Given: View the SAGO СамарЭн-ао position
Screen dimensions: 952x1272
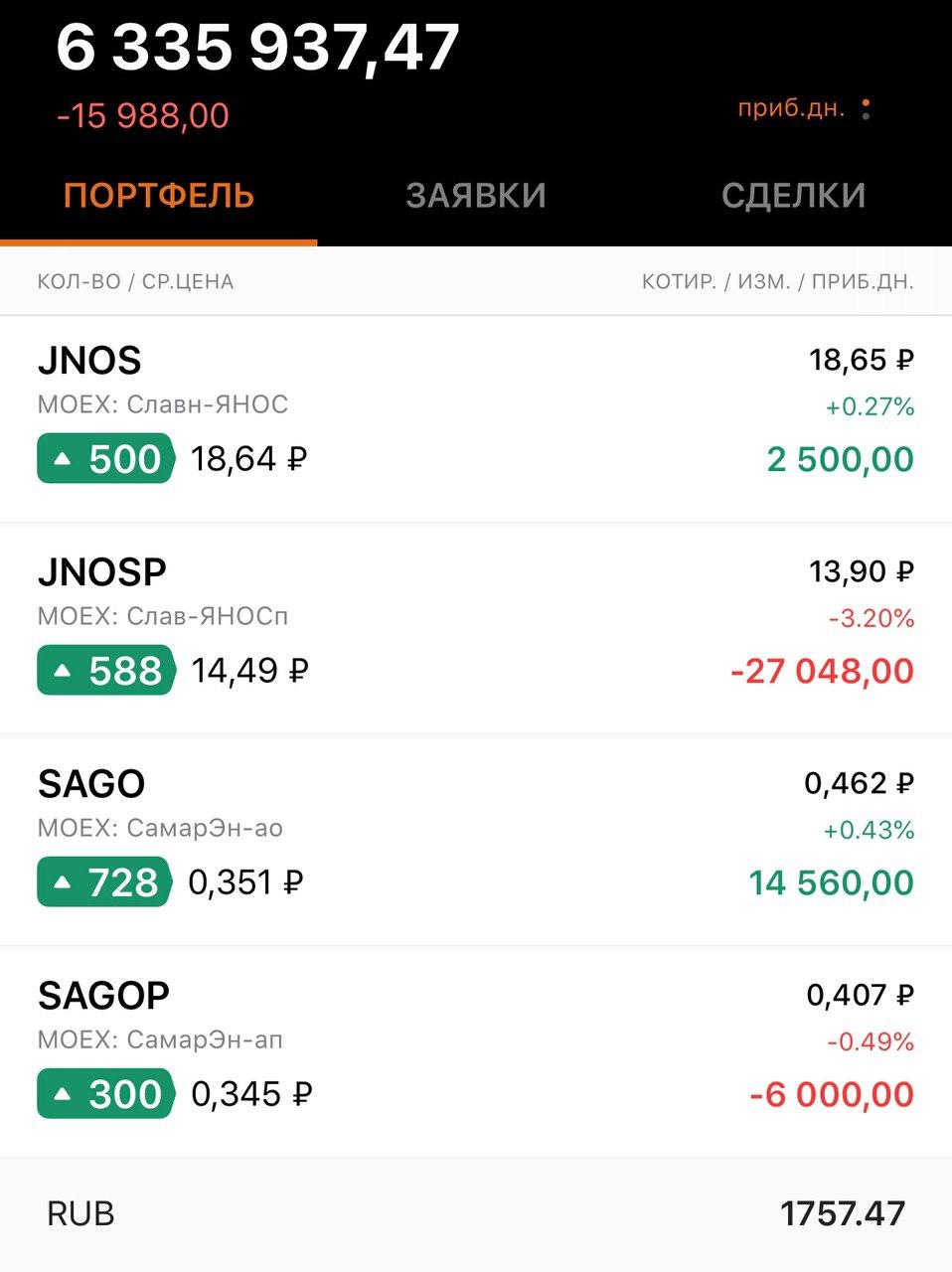Looking at the screenshot, I should [476, 842].
